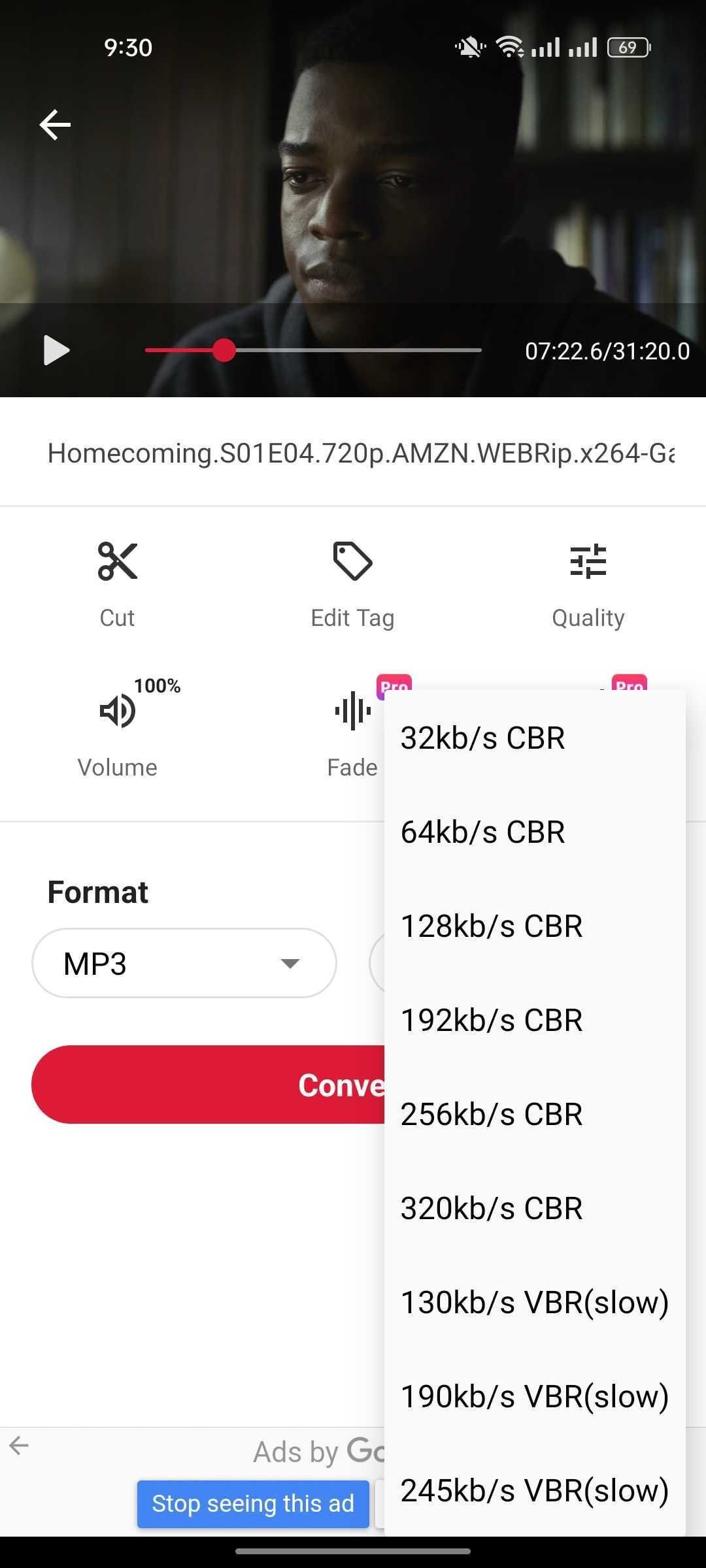706x1568 pixels.
Task: Open the Cut tool
Action: [117, 581]
